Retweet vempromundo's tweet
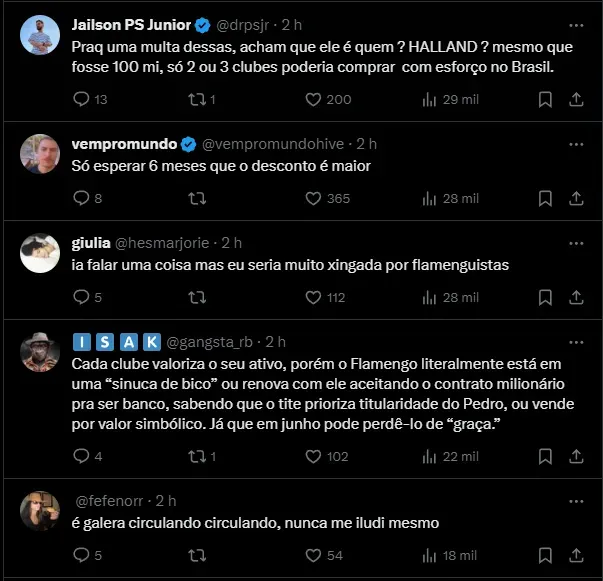603x581 pixels. 198,198
